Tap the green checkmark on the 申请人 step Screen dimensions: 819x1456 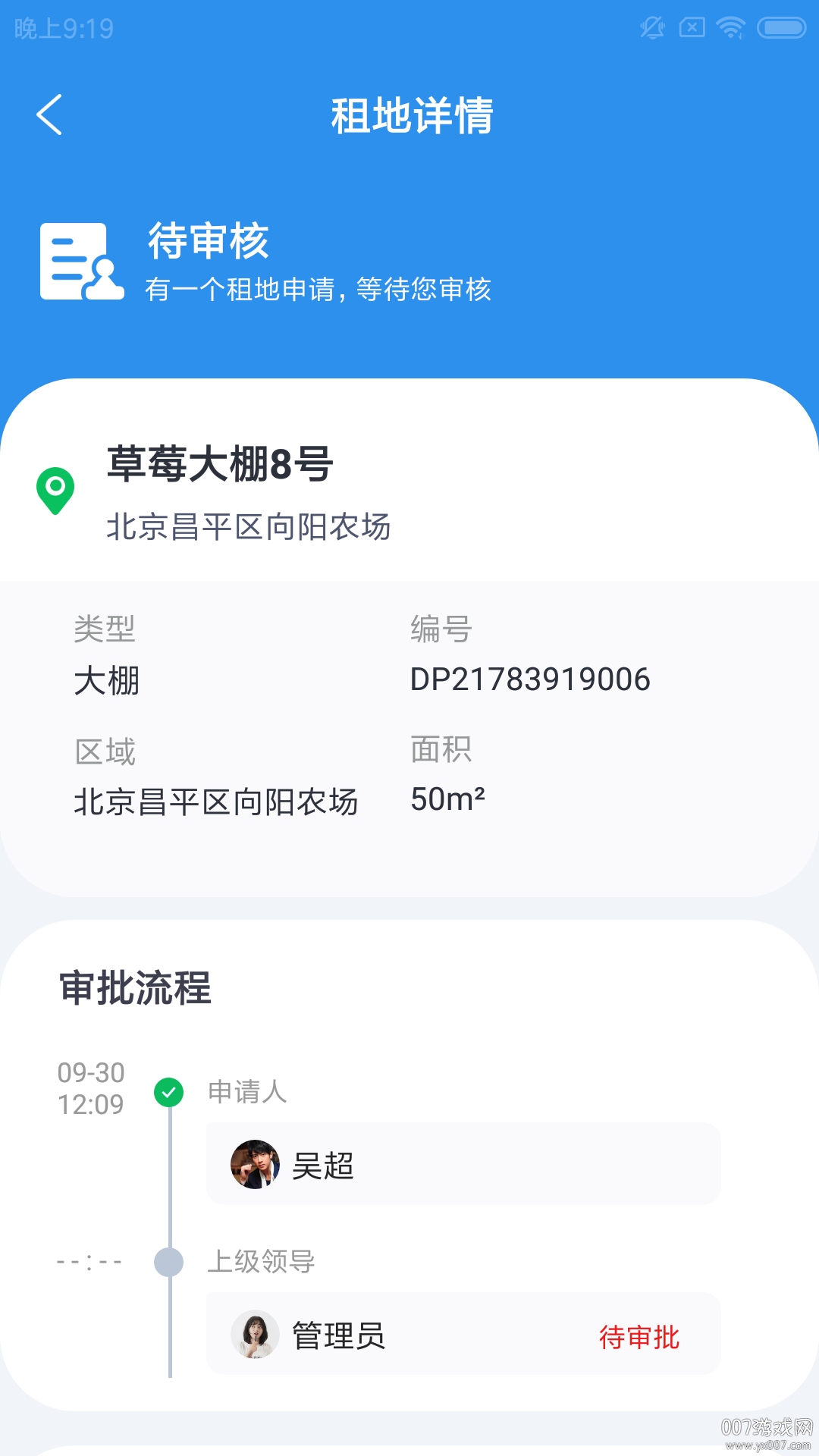tap(168, 1093)
